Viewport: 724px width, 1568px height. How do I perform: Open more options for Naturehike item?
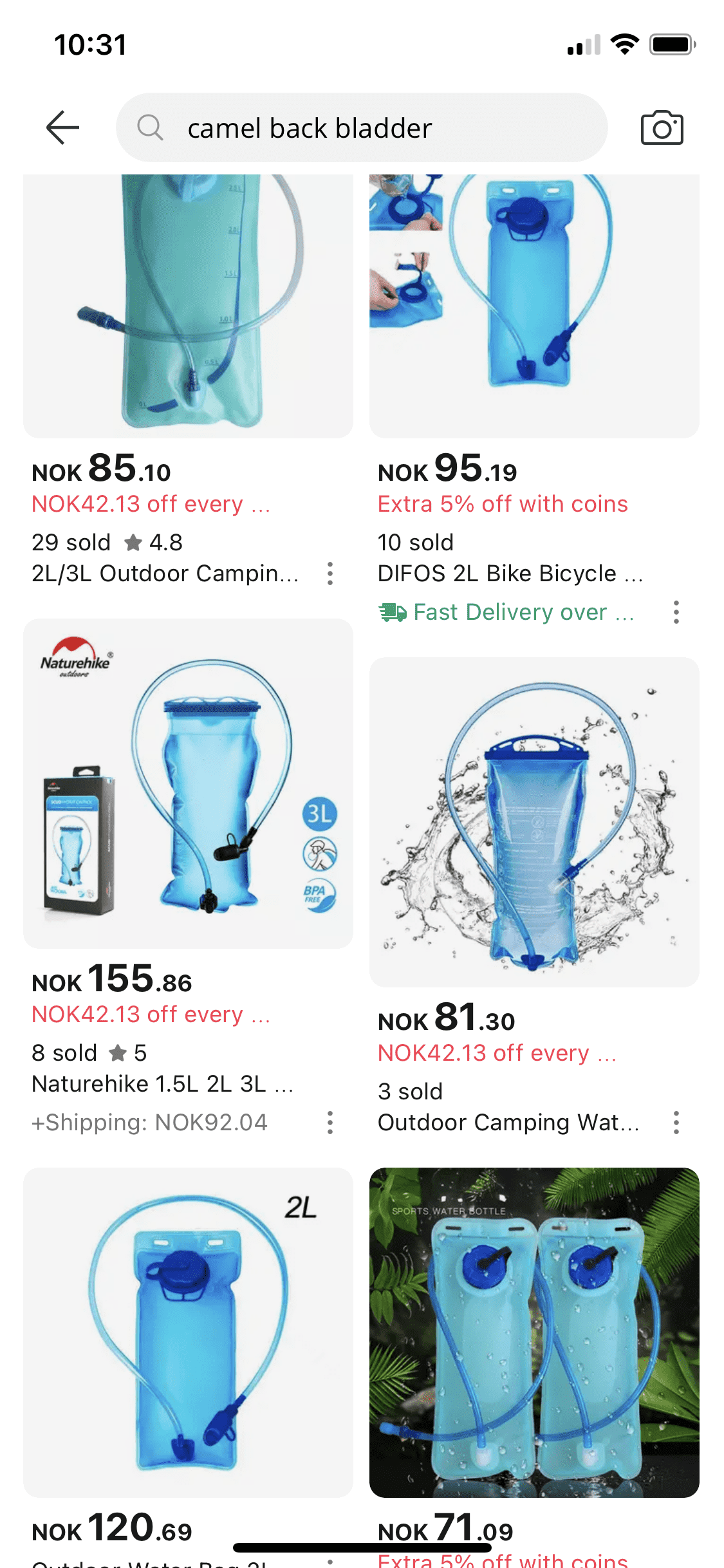pos(330,1123)
